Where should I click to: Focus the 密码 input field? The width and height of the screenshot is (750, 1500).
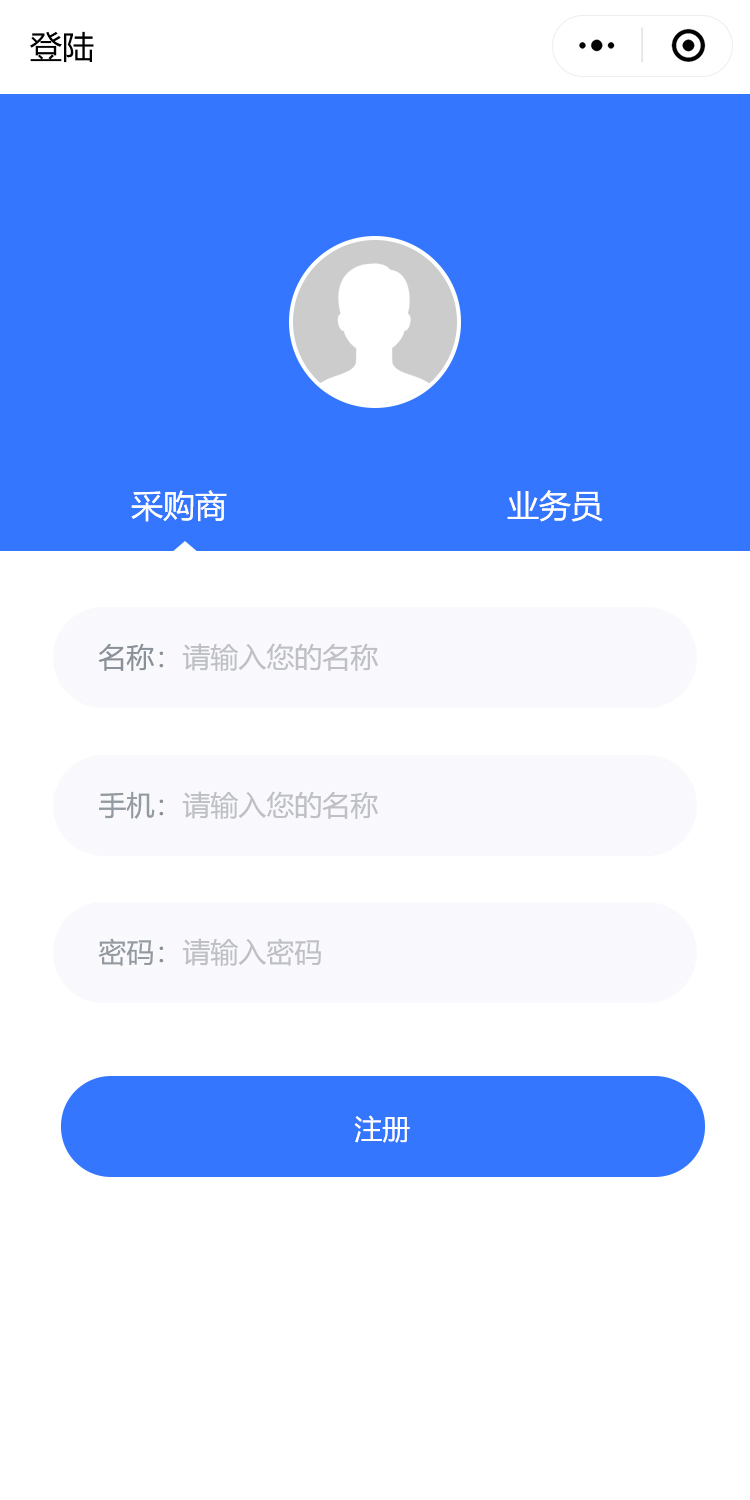[x=400, y=952]
